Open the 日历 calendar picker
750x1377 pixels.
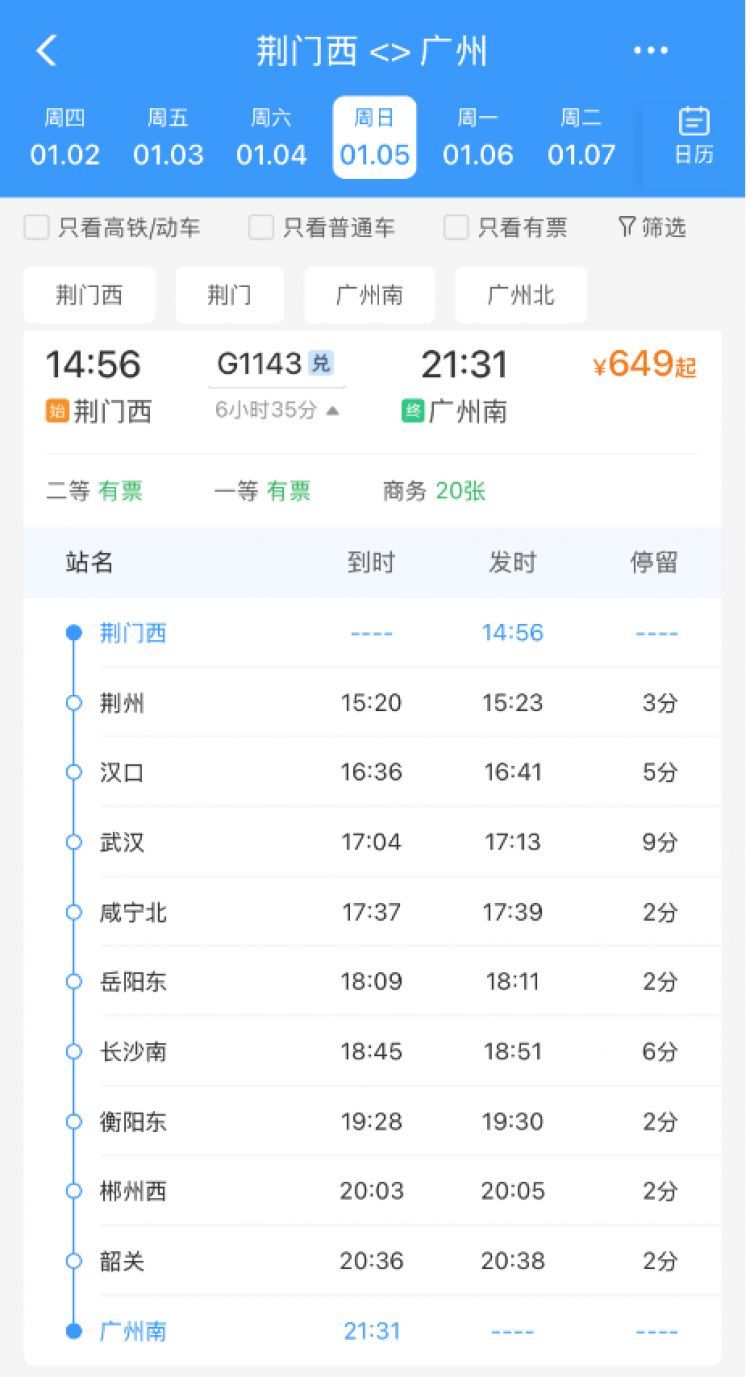(x=694, y=136)
